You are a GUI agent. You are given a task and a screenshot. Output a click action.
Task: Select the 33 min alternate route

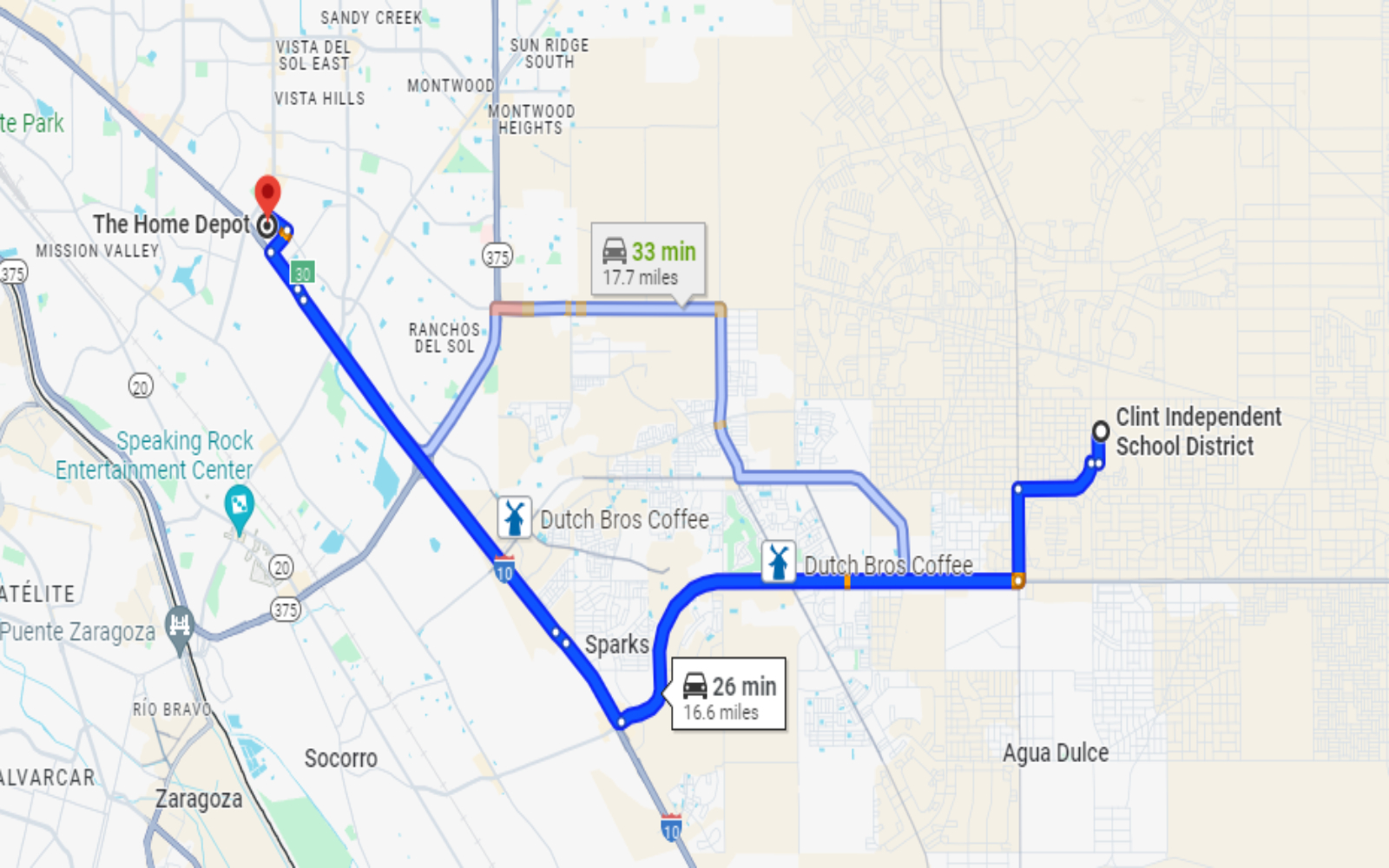click(x=648, y=263)
